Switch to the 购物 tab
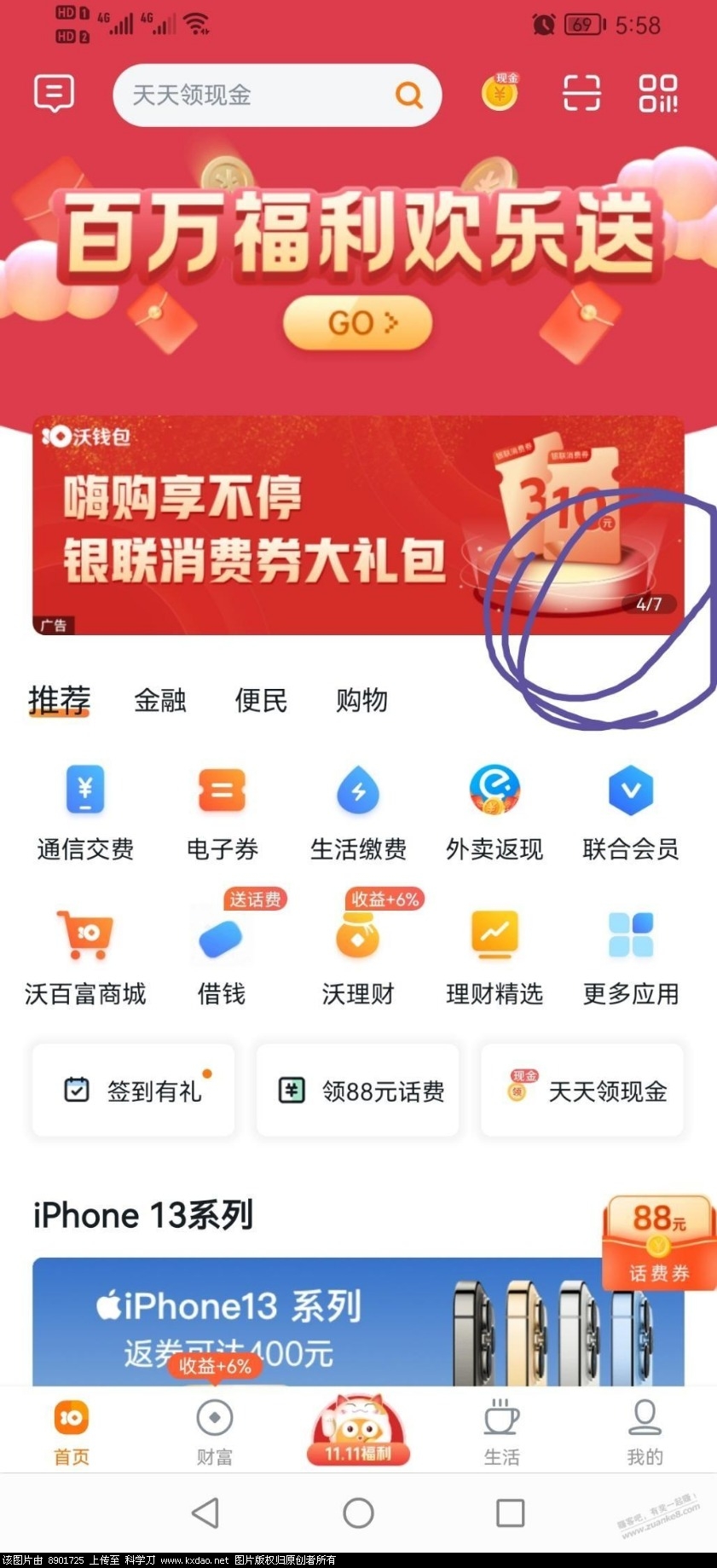Screen dimensions: 717x1568 click(x=361, y=700)
